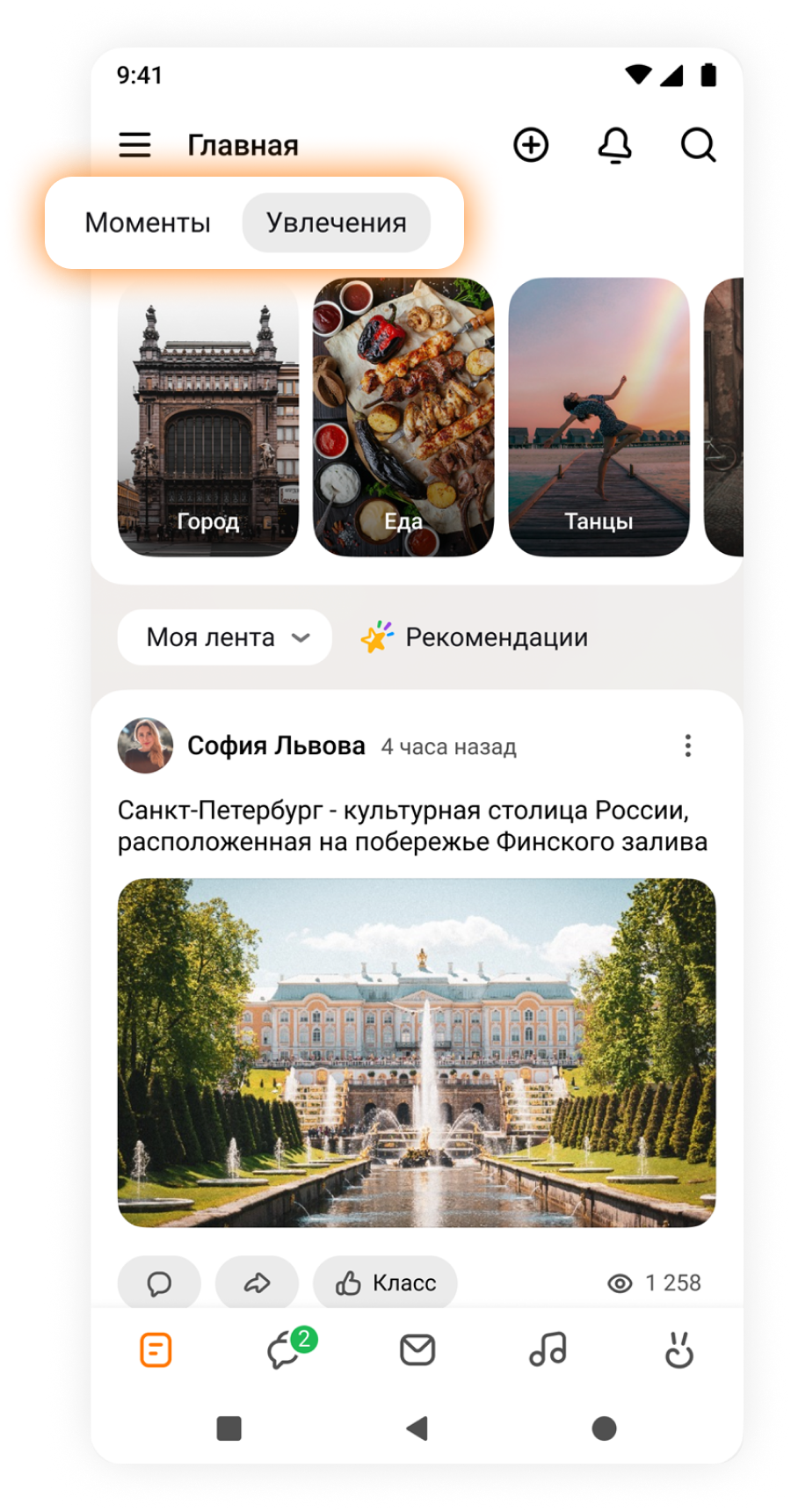The width and height of the screenshot is (791, 1512).
Task: Switch to the Моменты tab
Action: 148,223
